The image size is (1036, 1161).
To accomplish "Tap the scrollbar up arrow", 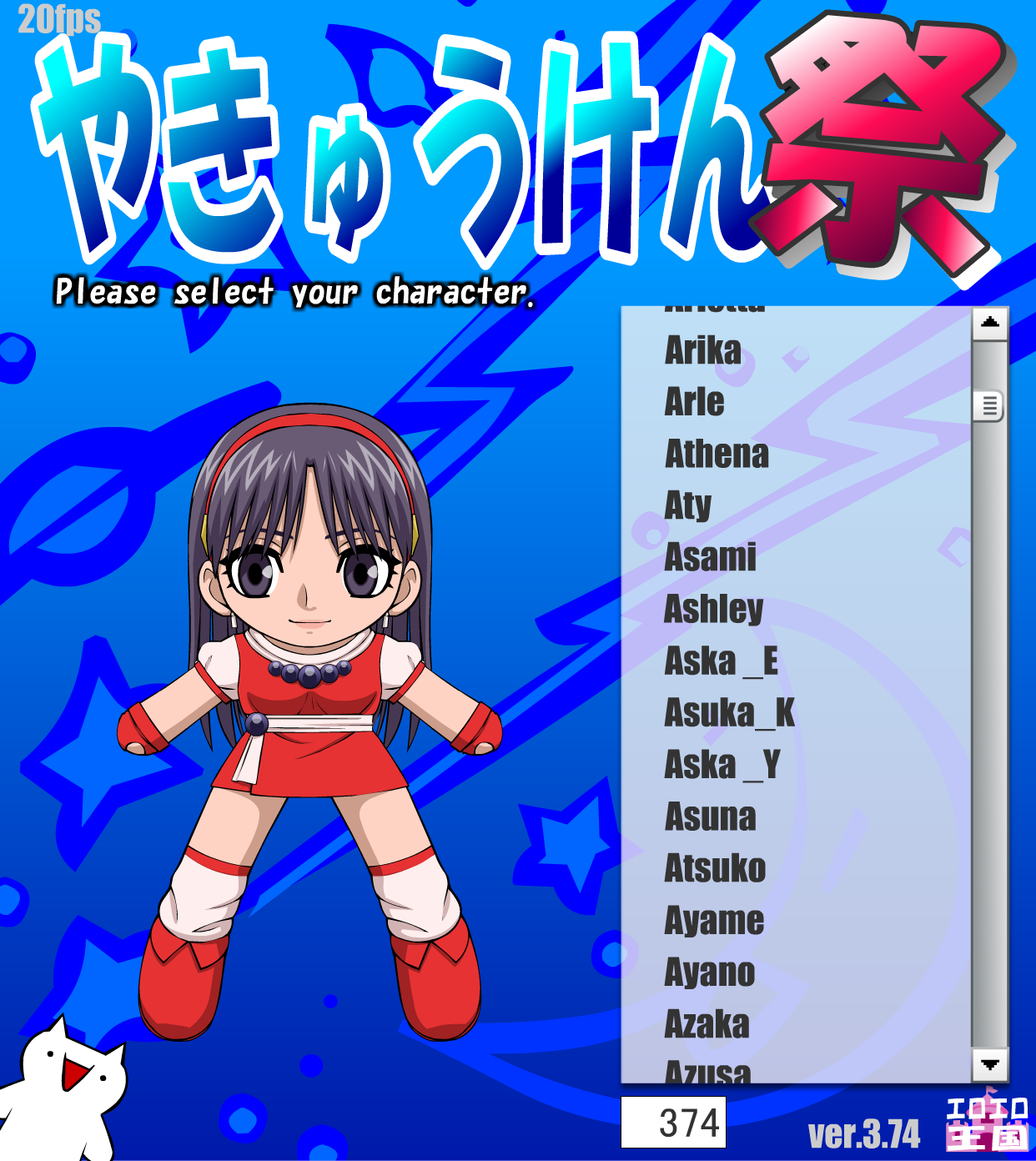I will pyautogui.click(x=990, y=323).
